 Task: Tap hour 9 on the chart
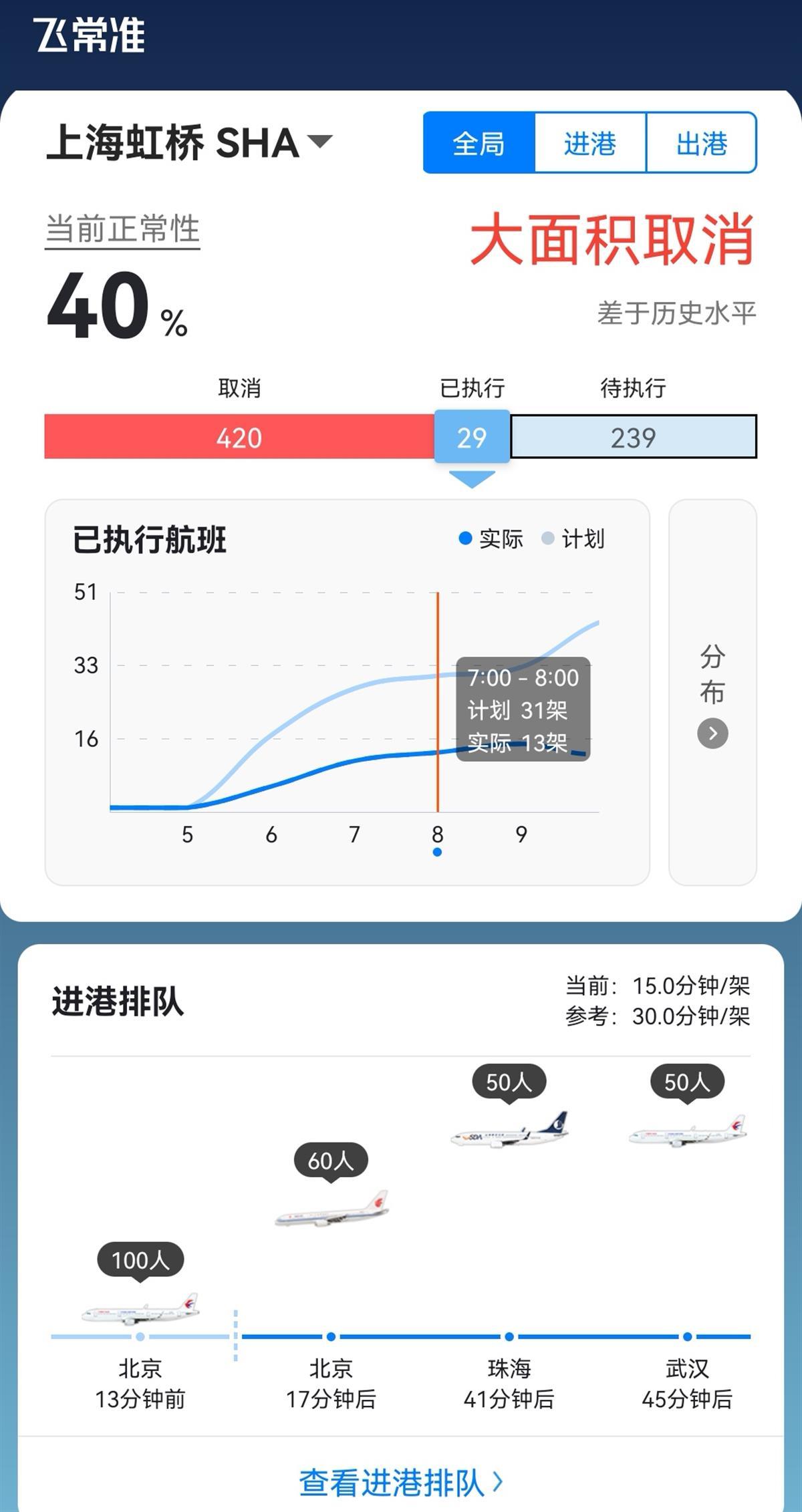(x=521, y=834)
